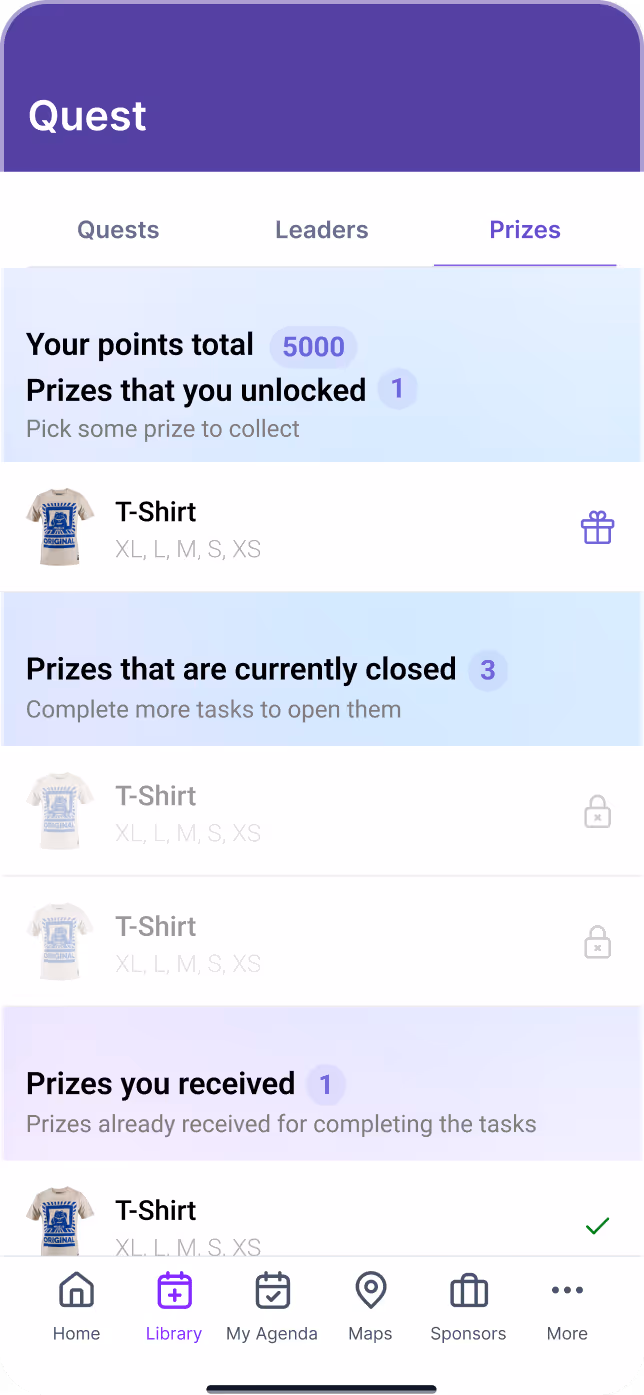Open the More menu

click(x=566, y=1306)
